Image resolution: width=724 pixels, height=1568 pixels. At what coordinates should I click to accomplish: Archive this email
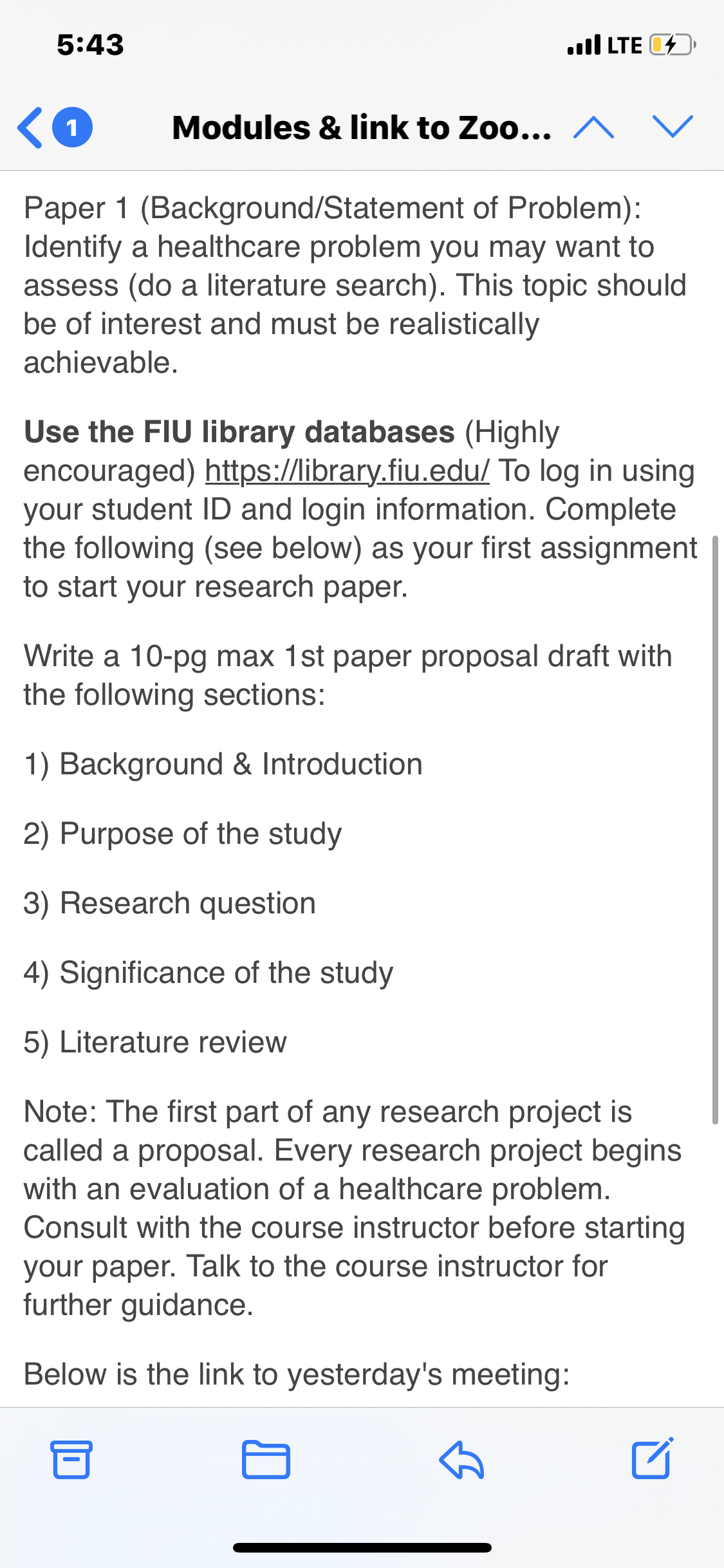(71, 1459)
